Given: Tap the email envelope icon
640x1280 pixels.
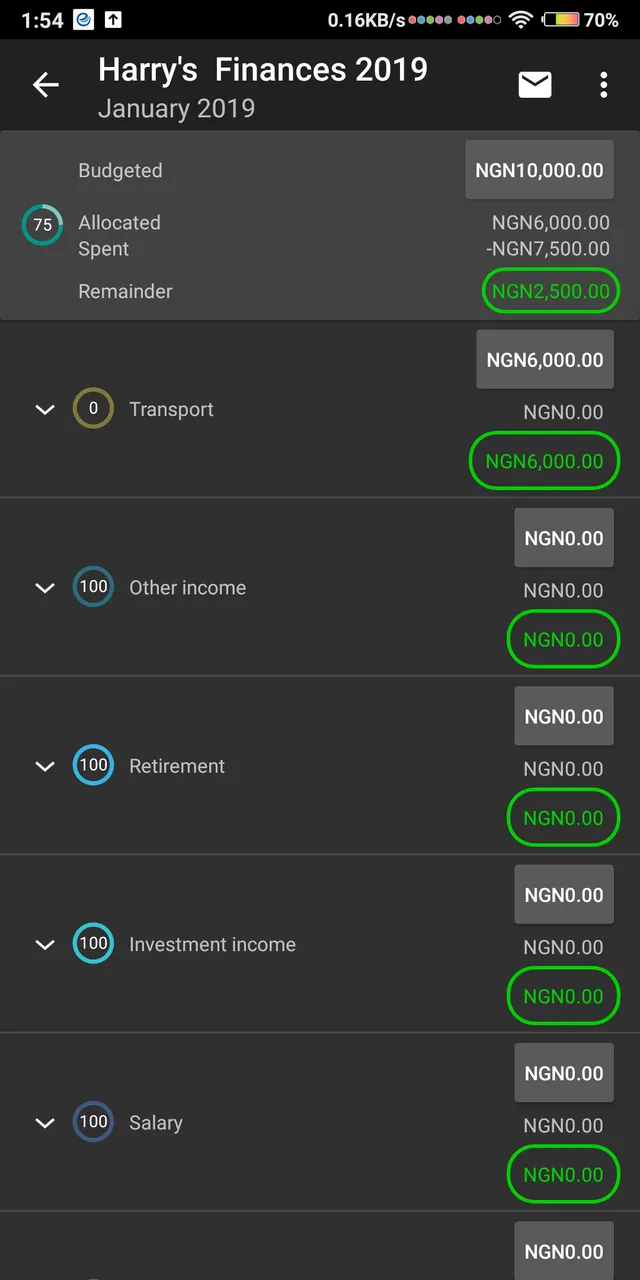Looking at the screenshot, I should (x=535, y=85).
